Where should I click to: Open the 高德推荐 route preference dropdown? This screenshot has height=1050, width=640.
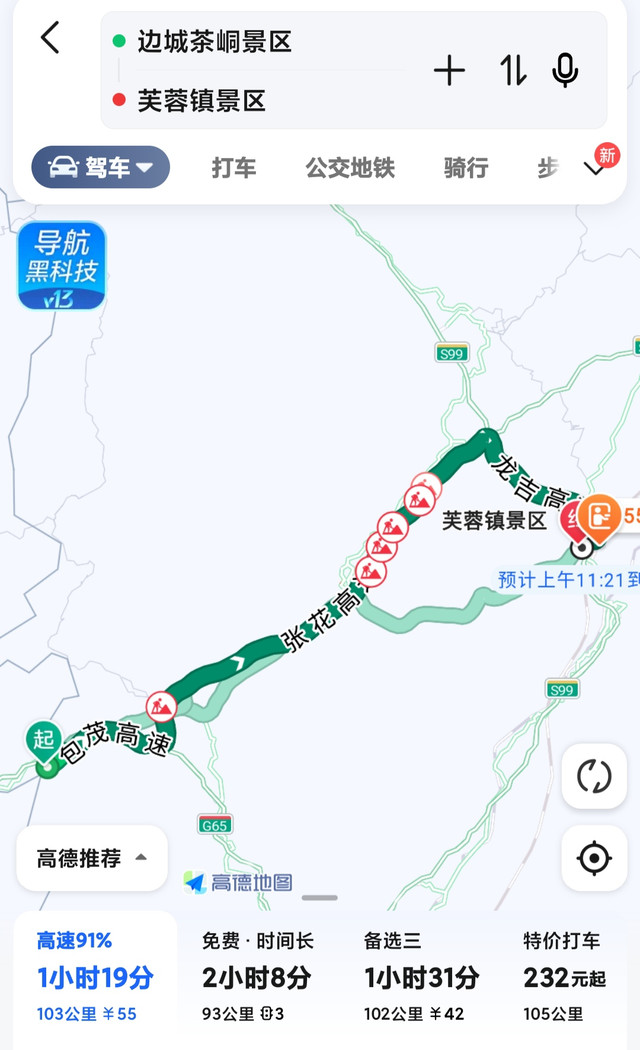92,858
